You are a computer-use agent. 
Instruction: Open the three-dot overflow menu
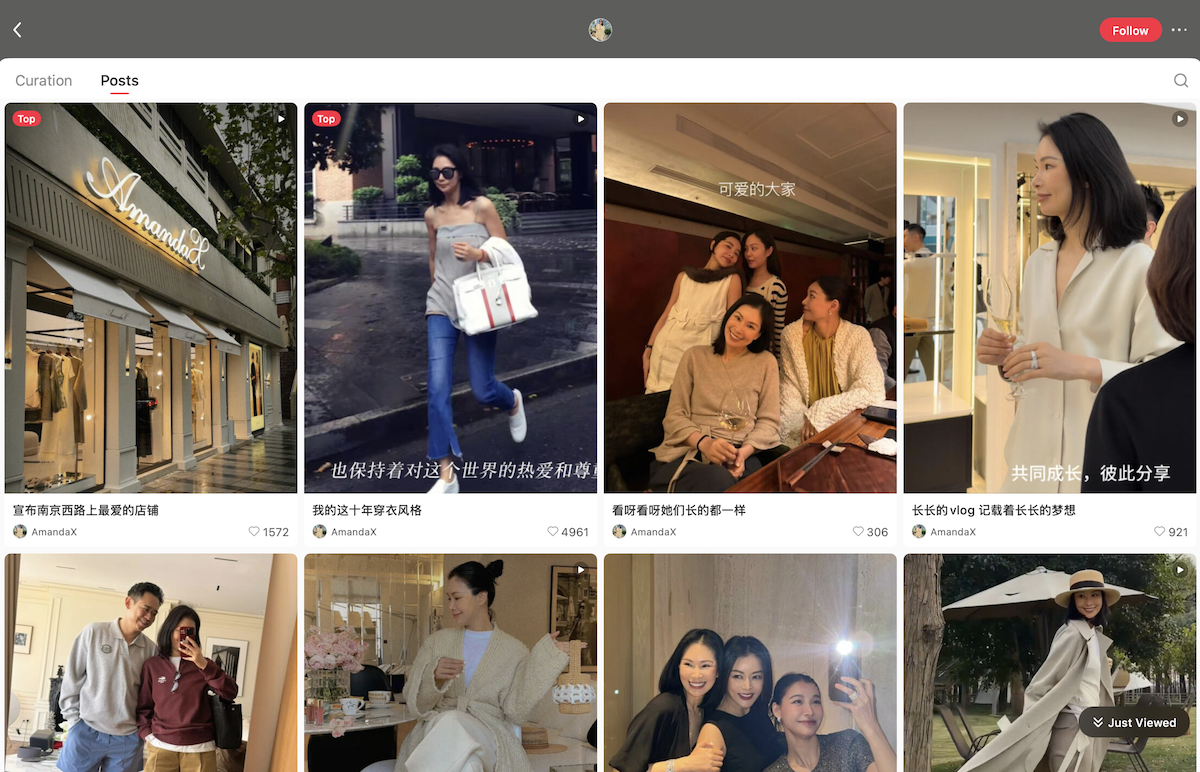(x=1179, y=30)
